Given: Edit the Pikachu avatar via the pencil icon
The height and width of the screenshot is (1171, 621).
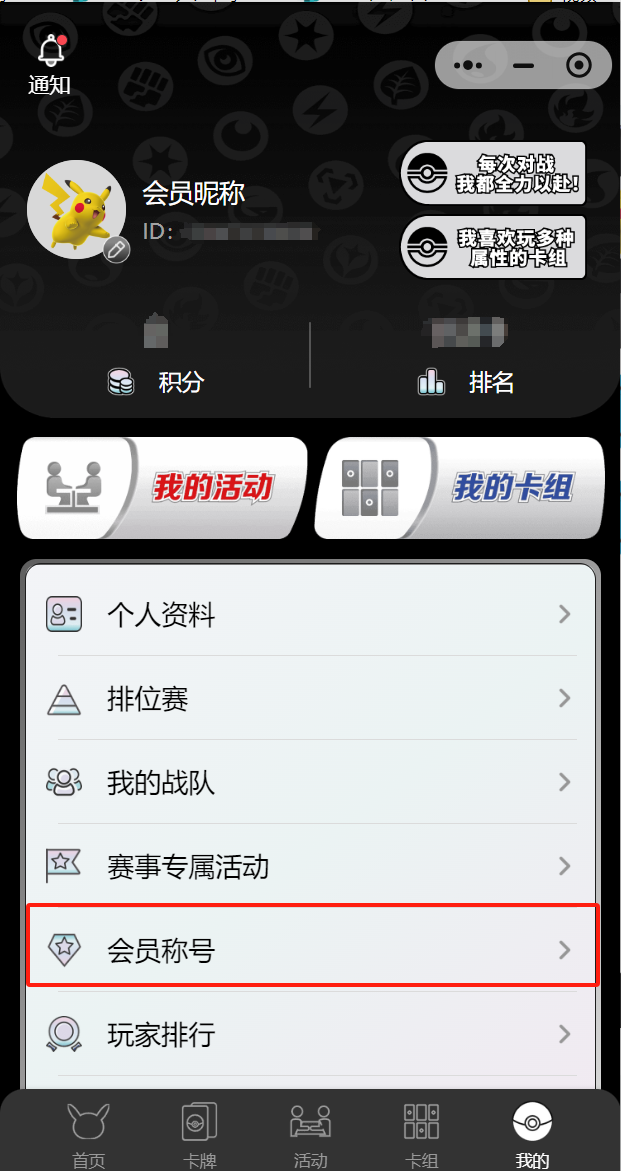Looking at the screenshot, I should pos(117,249).
